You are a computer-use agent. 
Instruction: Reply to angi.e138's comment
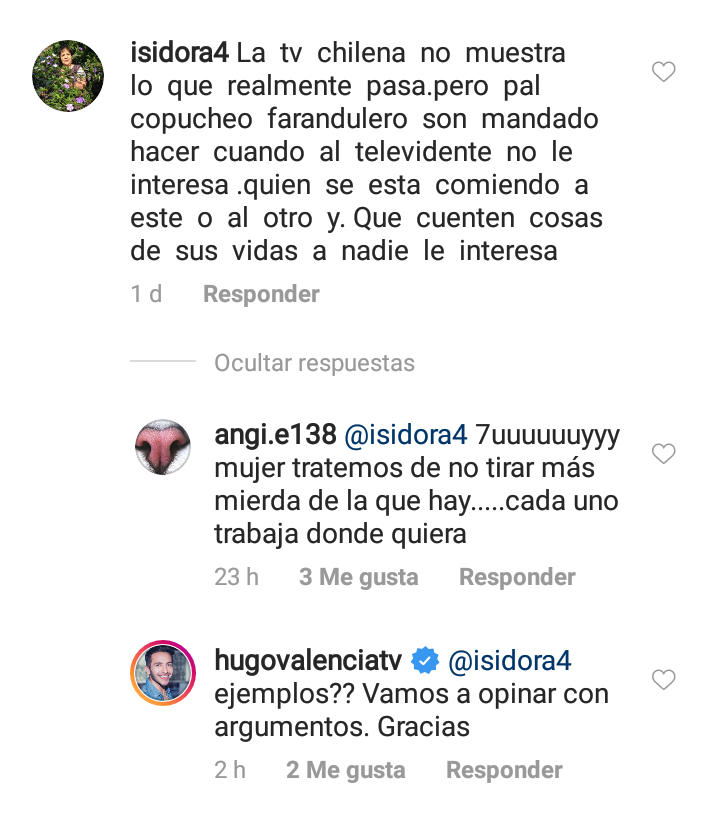(x=517, y=577)
